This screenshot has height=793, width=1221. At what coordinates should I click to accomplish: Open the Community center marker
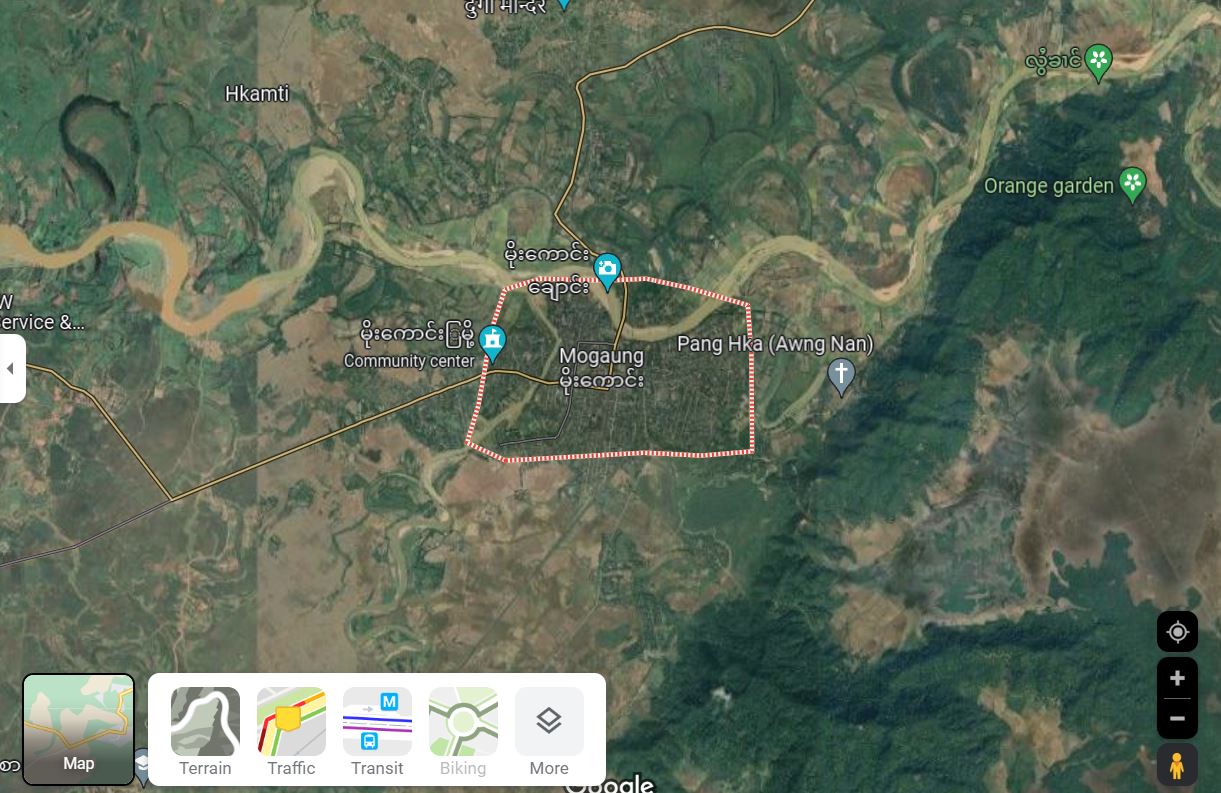[492, 341]
